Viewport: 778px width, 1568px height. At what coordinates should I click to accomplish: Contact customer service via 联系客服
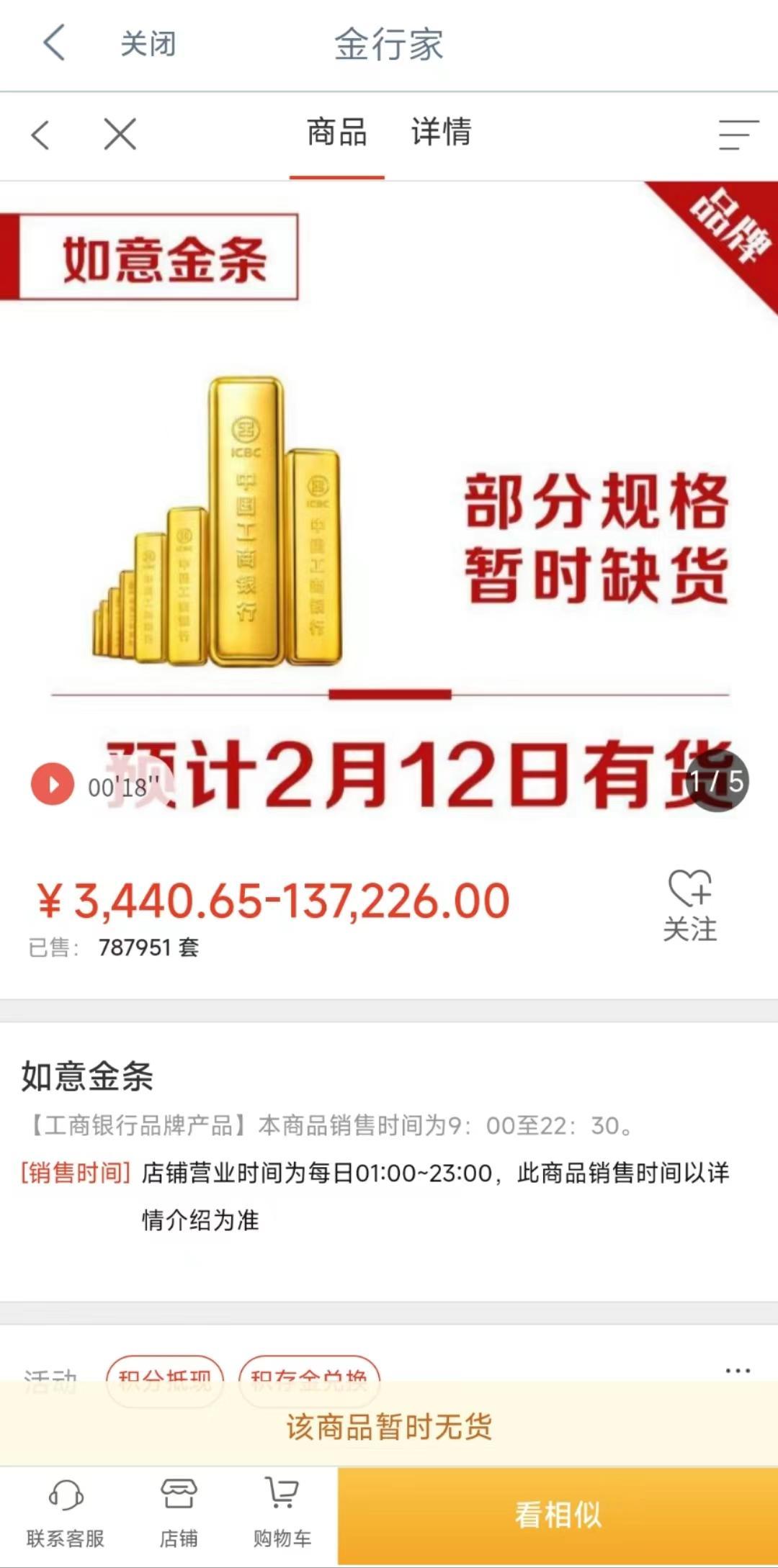pos(66,1513)
